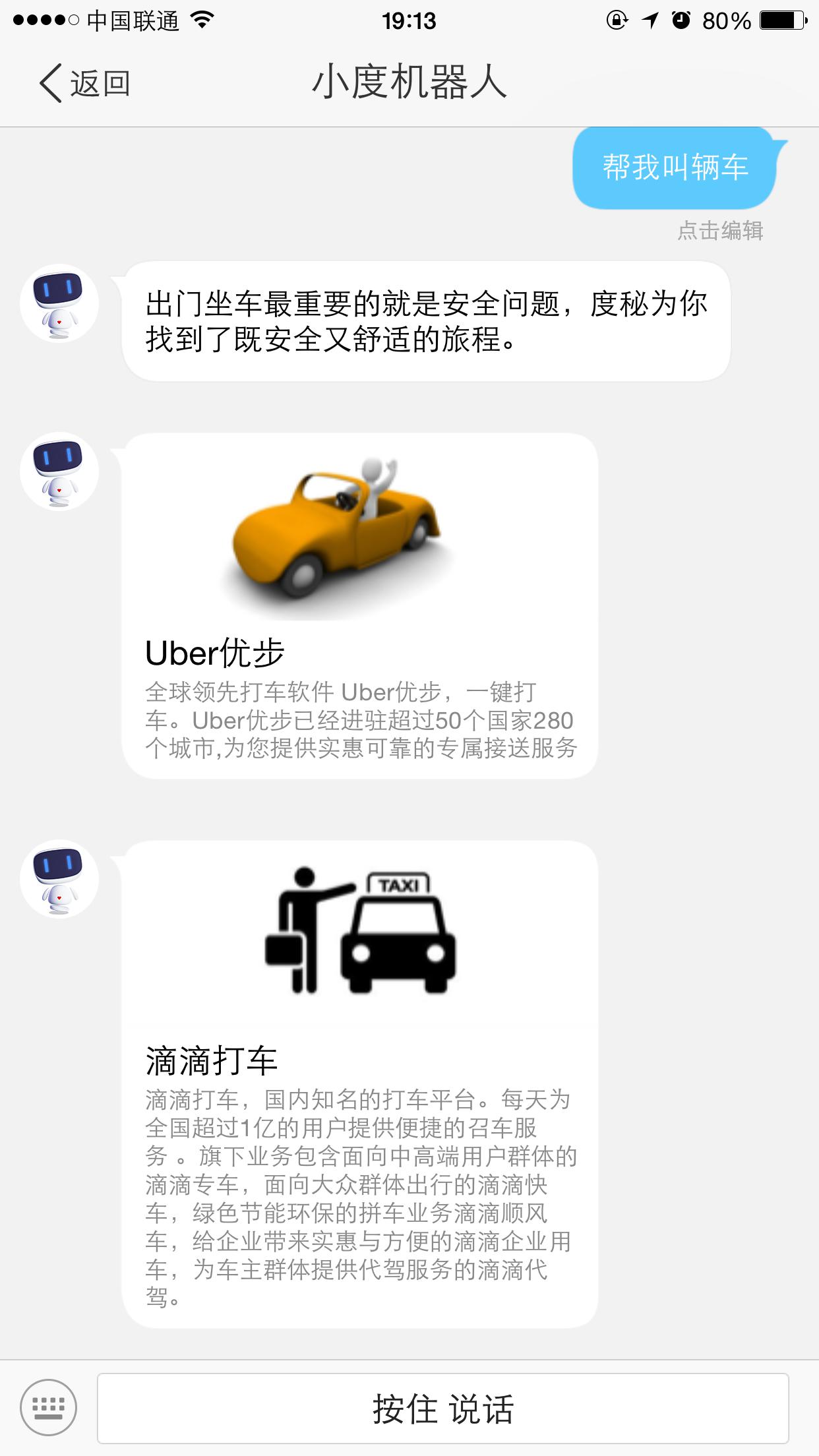This screenshot has height=1456, width=819.
Task: Go back using the 返回 button
Action: [84, 84]
